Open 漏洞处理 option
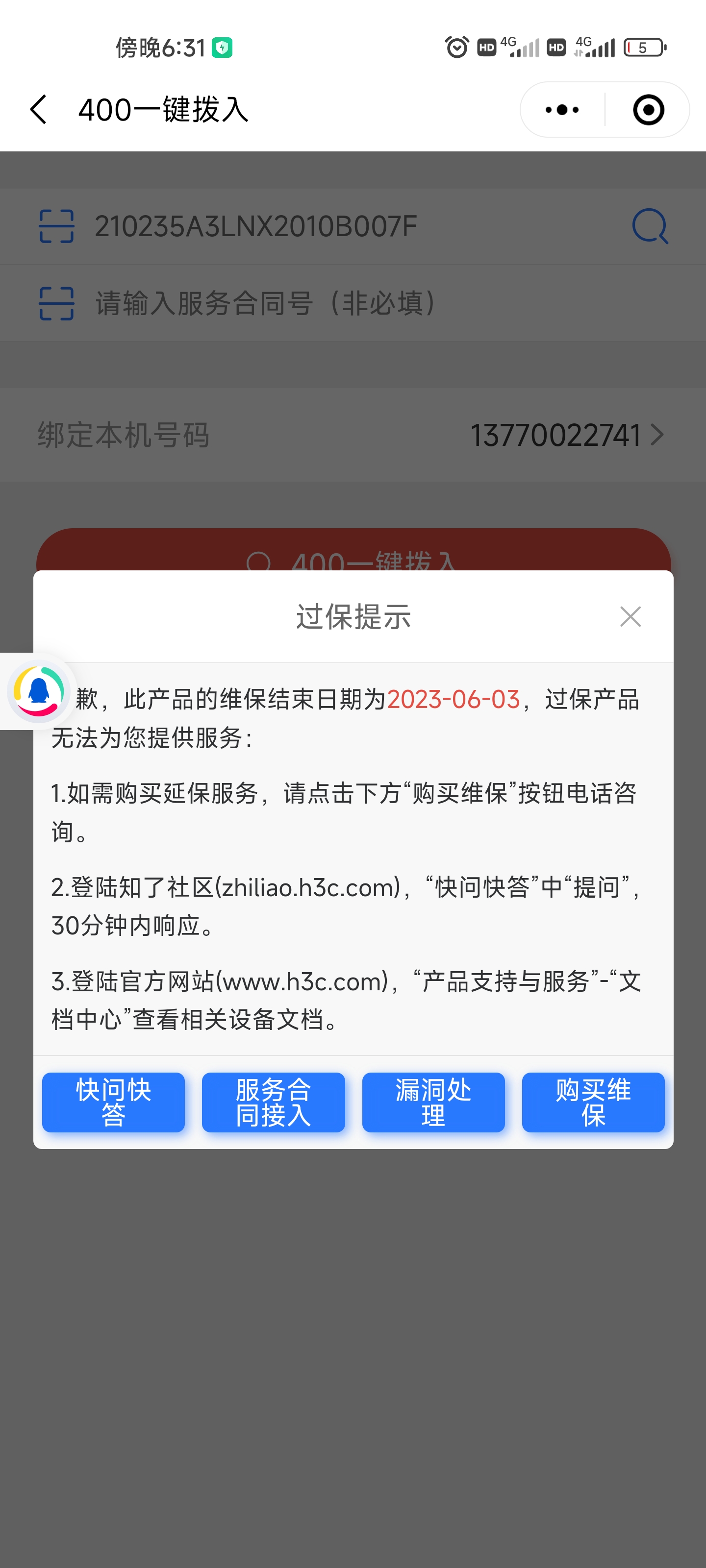The height and width of the screenshot is (1568, 706). (x=433, y=1102)
